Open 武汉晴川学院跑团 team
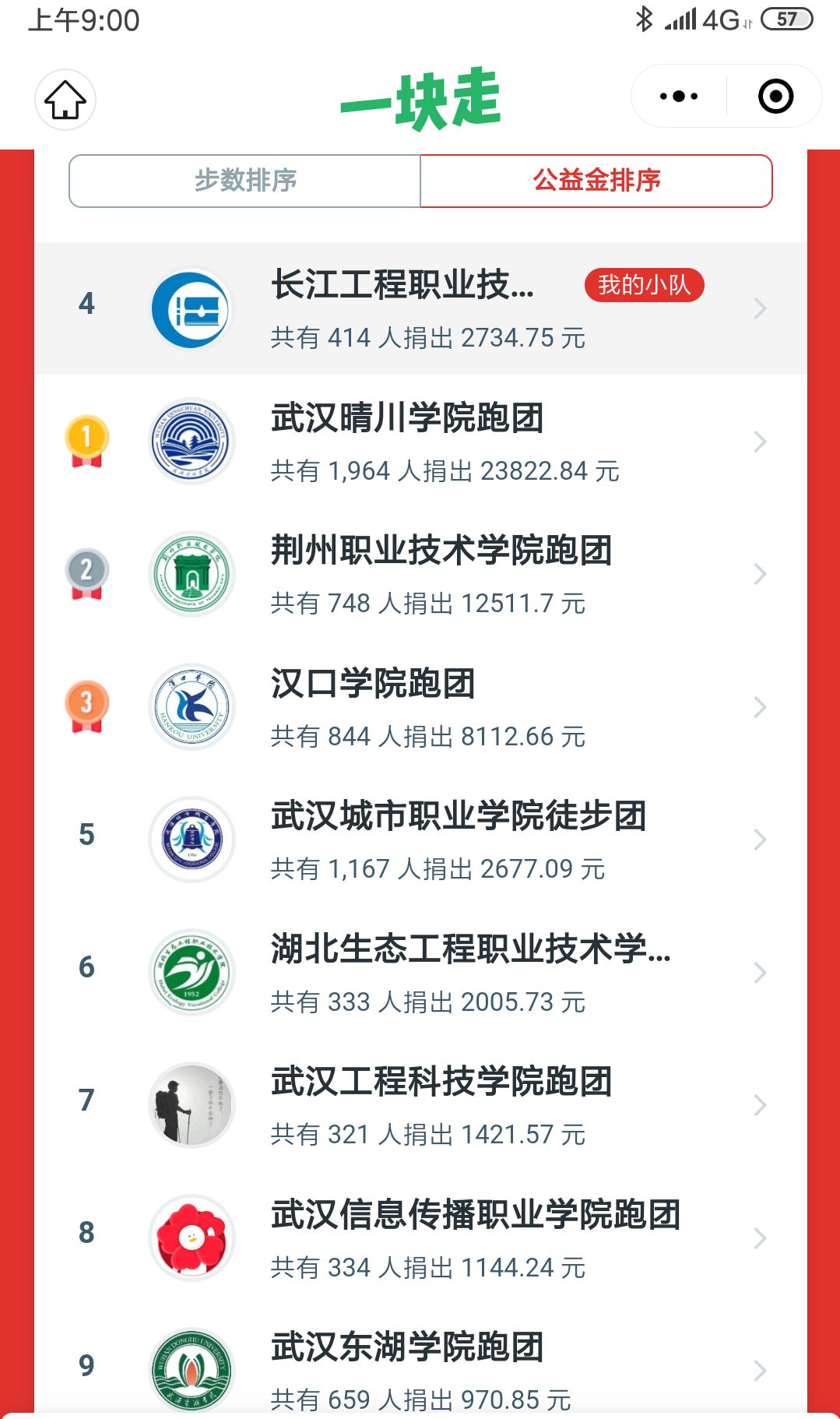The height and width of the screenshot is (1419, 840). click(x=420, y=442)
